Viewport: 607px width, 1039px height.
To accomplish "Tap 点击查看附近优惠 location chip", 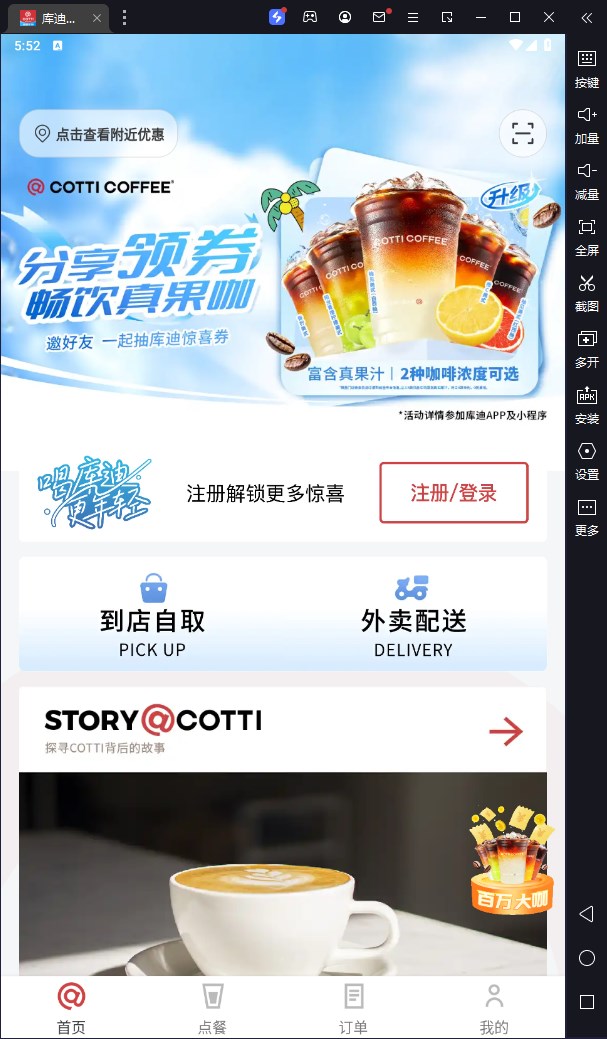I will (99, 134).
